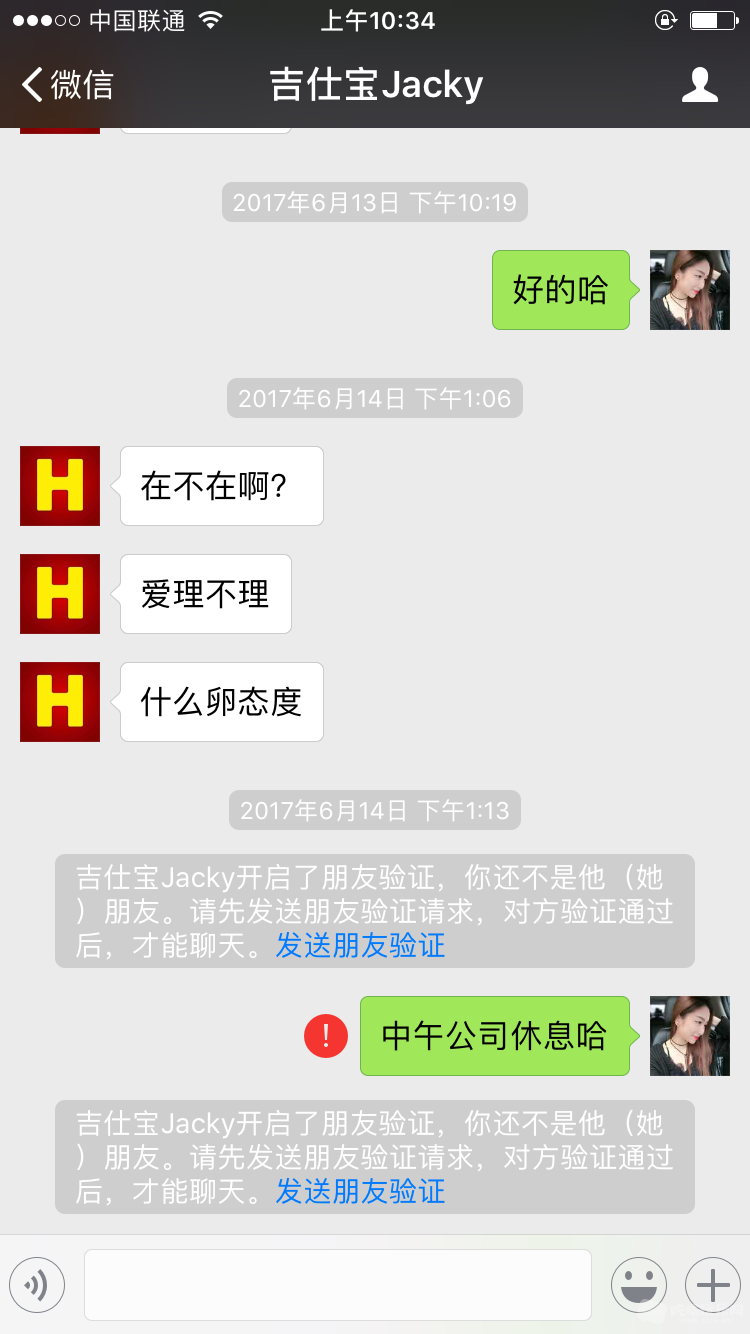Screen dimensions: 750x1334
Task: Tap 发送朋友验证 link above the failed message
Action: (360, 945)
